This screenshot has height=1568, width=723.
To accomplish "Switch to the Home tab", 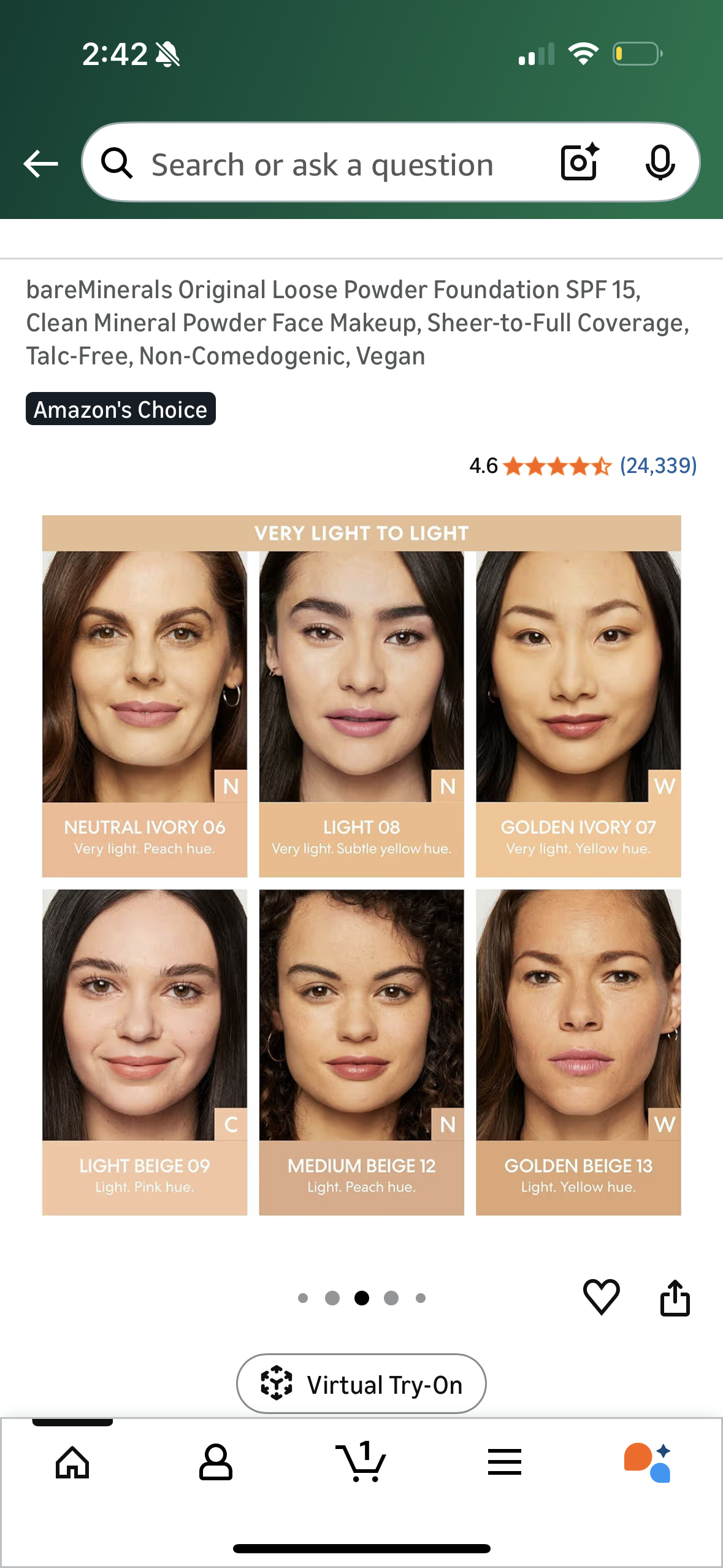I will tap(72, 1462).
